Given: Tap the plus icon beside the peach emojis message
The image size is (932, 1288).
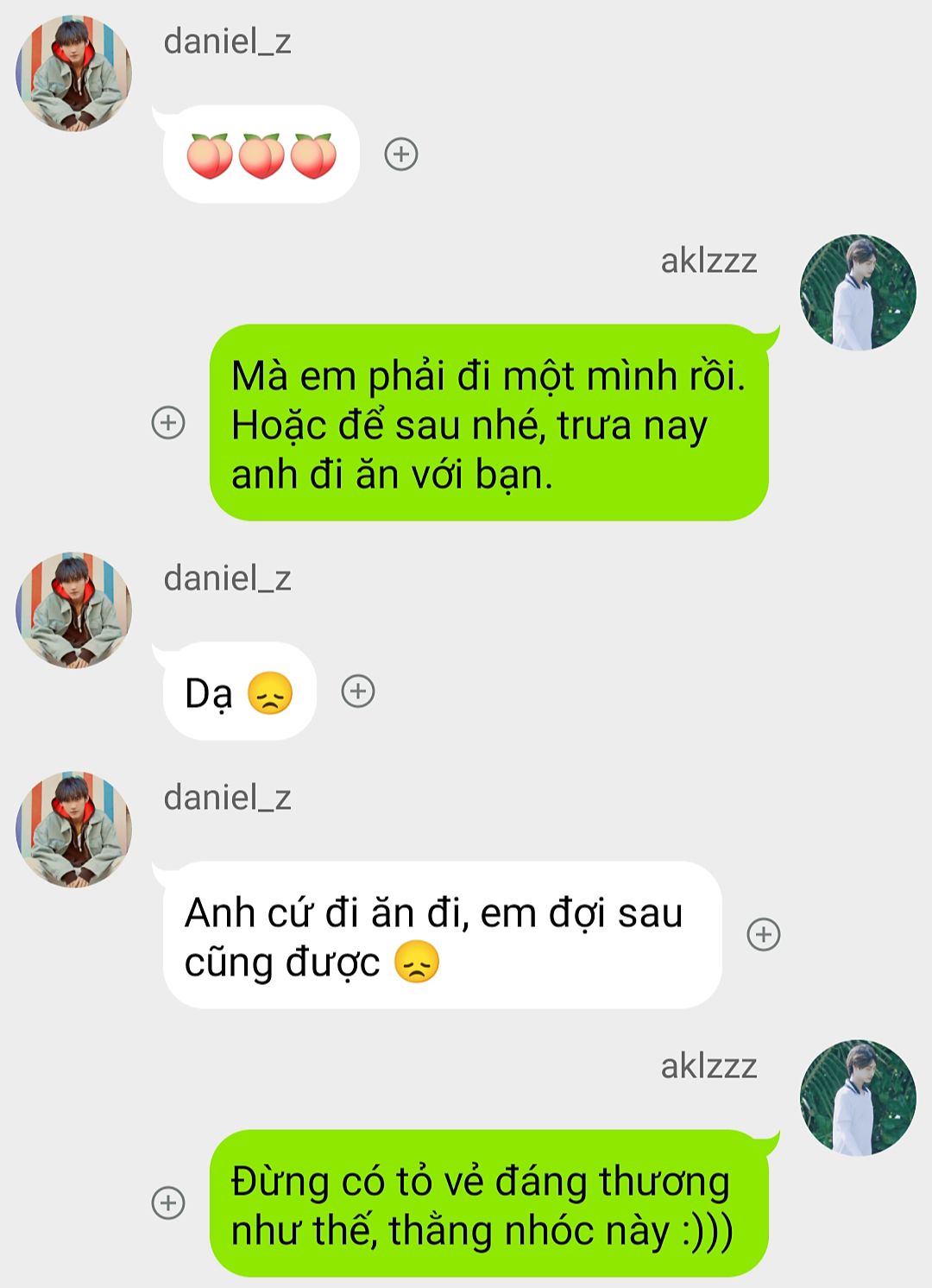Looking at the screenshot, I should (x=400, y=155).
